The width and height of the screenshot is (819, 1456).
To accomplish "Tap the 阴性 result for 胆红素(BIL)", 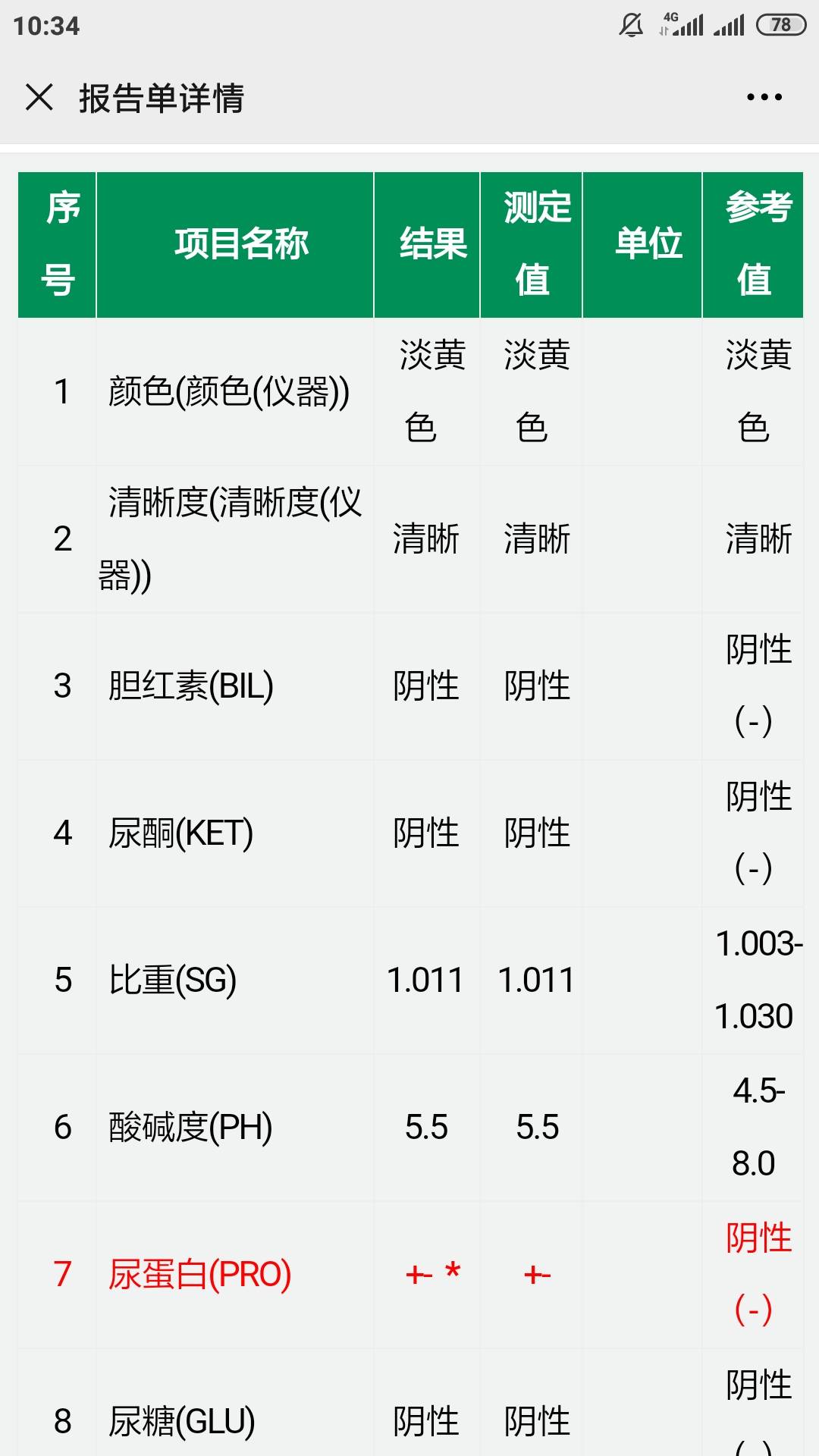I will (x=426, y=686).
